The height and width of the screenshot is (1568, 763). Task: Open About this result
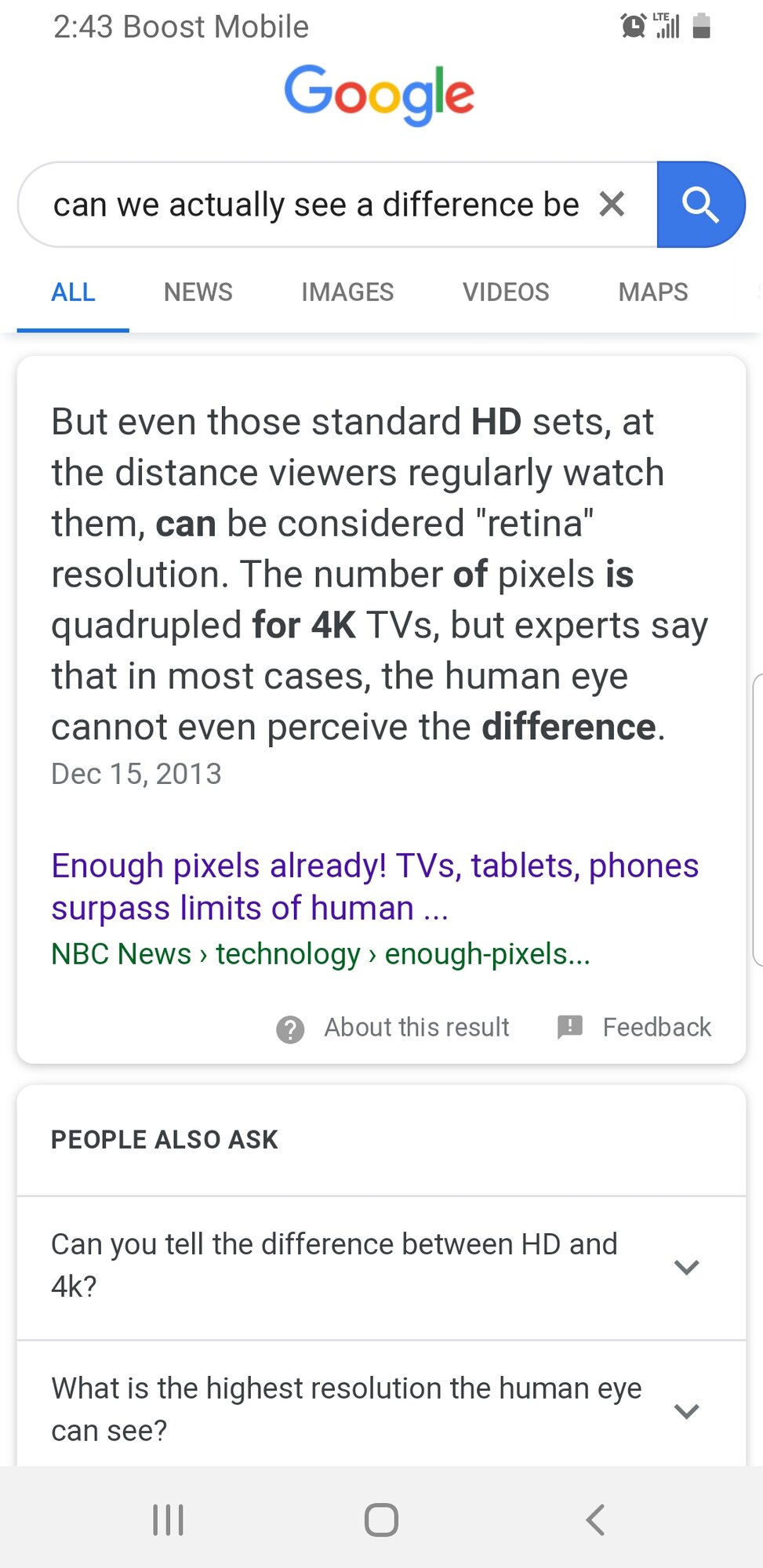click(393, 1028)
